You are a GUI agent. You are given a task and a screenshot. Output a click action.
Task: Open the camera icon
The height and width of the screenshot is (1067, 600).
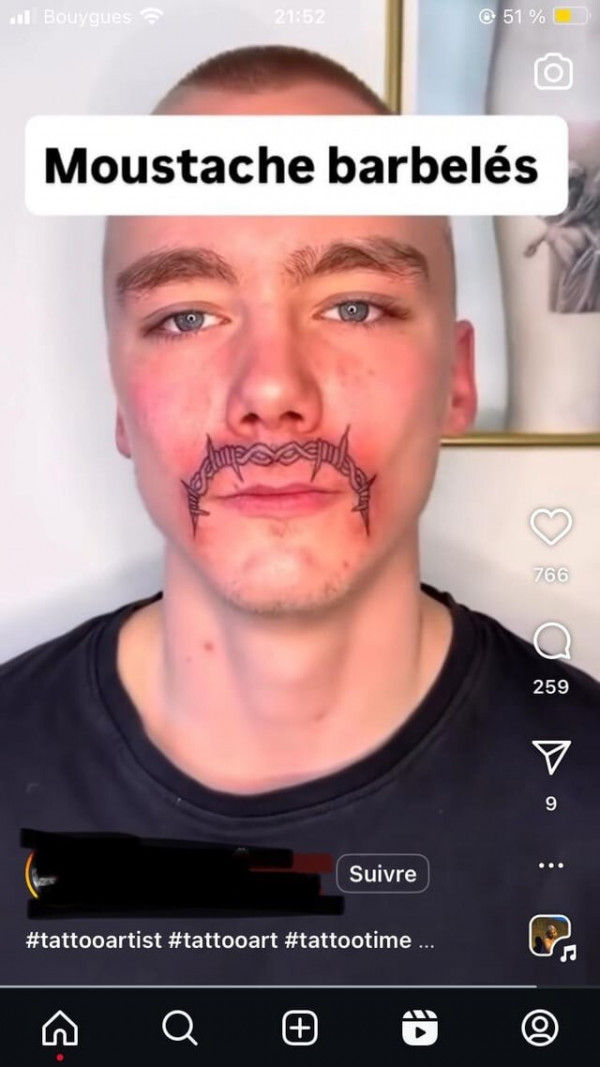coord(553,72)
